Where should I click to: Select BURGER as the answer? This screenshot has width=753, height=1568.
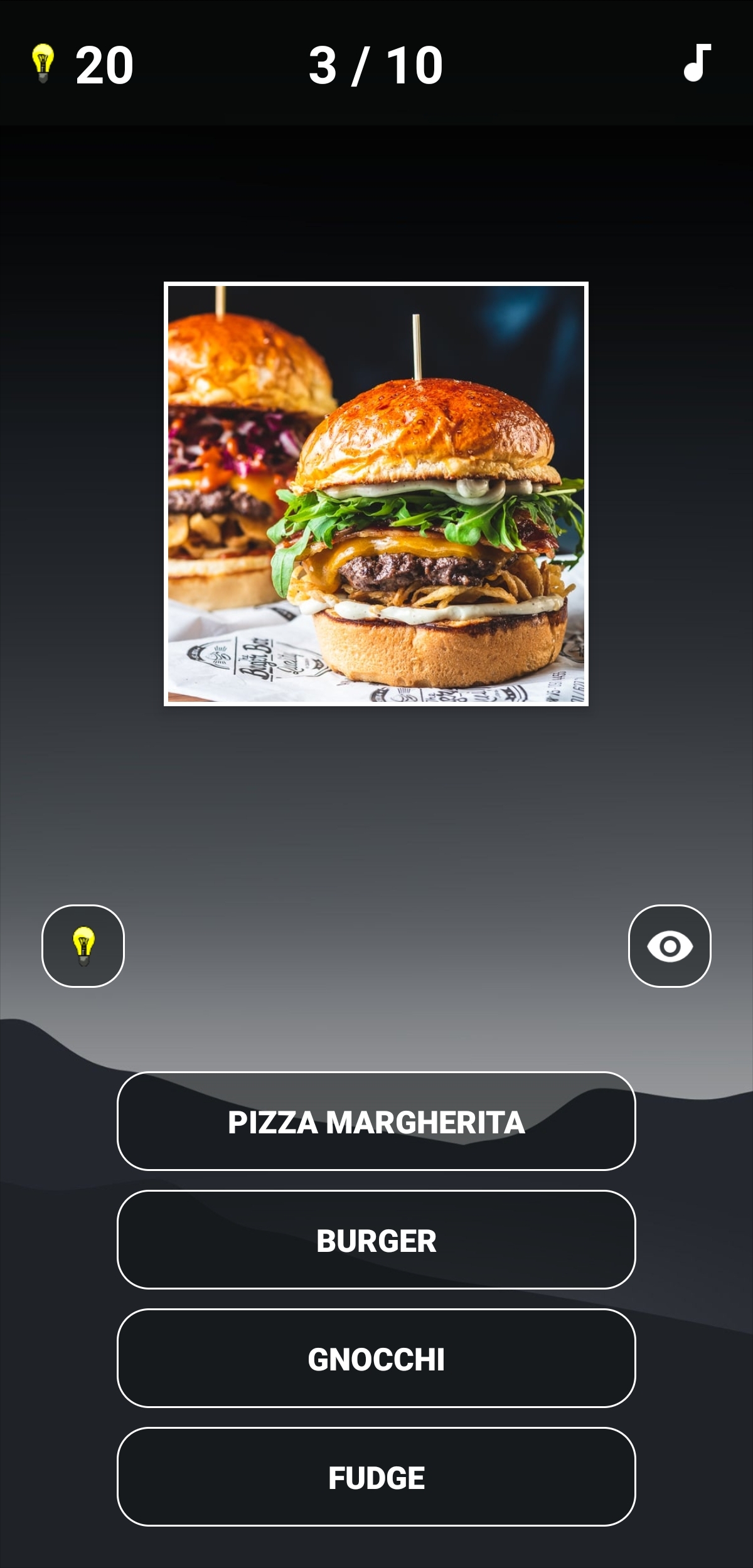point(376,1240)
